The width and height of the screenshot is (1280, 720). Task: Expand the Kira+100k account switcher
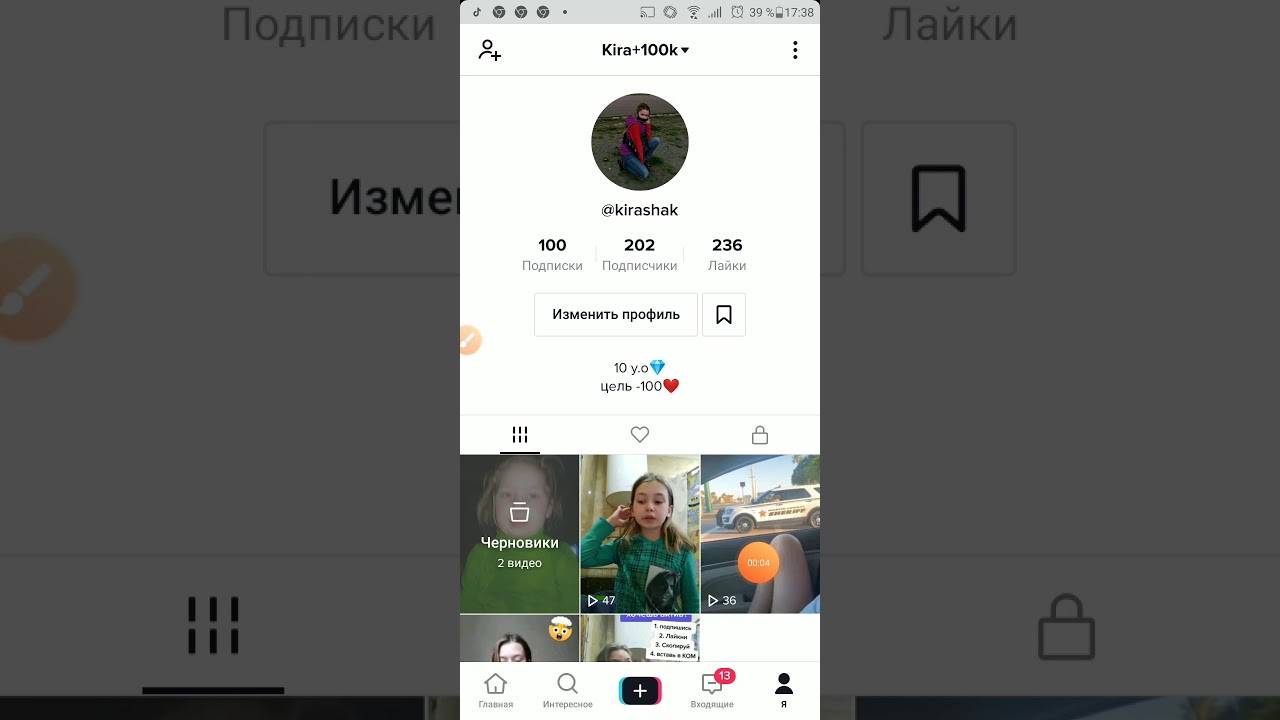coord(645,50)
